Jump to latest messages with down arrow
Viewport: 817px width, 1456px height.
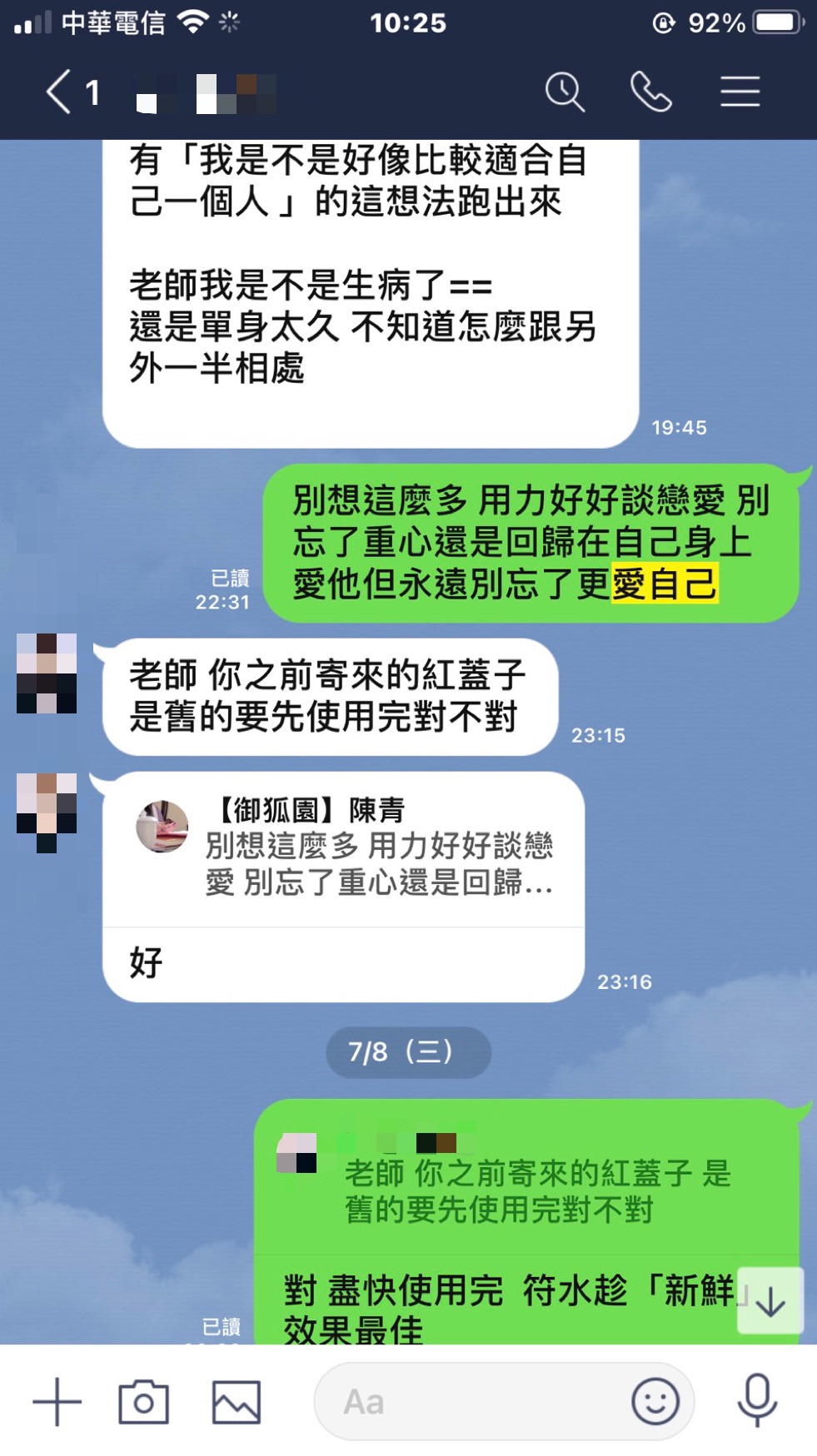(x=770, y=1301)
